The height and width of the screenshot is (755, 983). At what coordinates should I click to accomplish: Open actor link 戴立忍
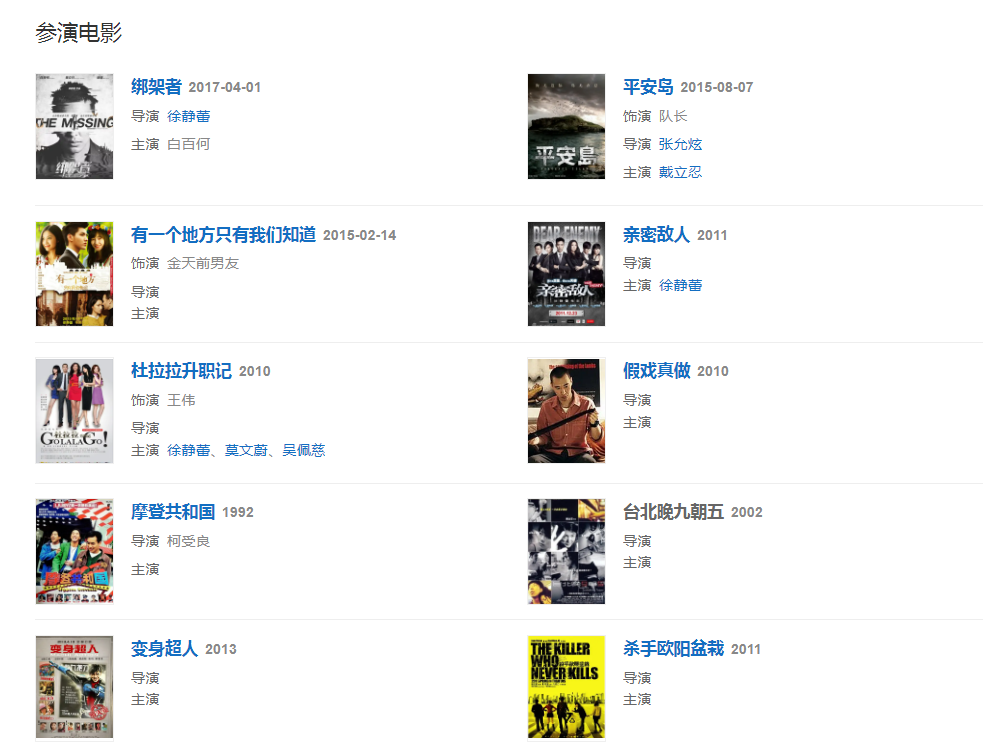(680, 172)
